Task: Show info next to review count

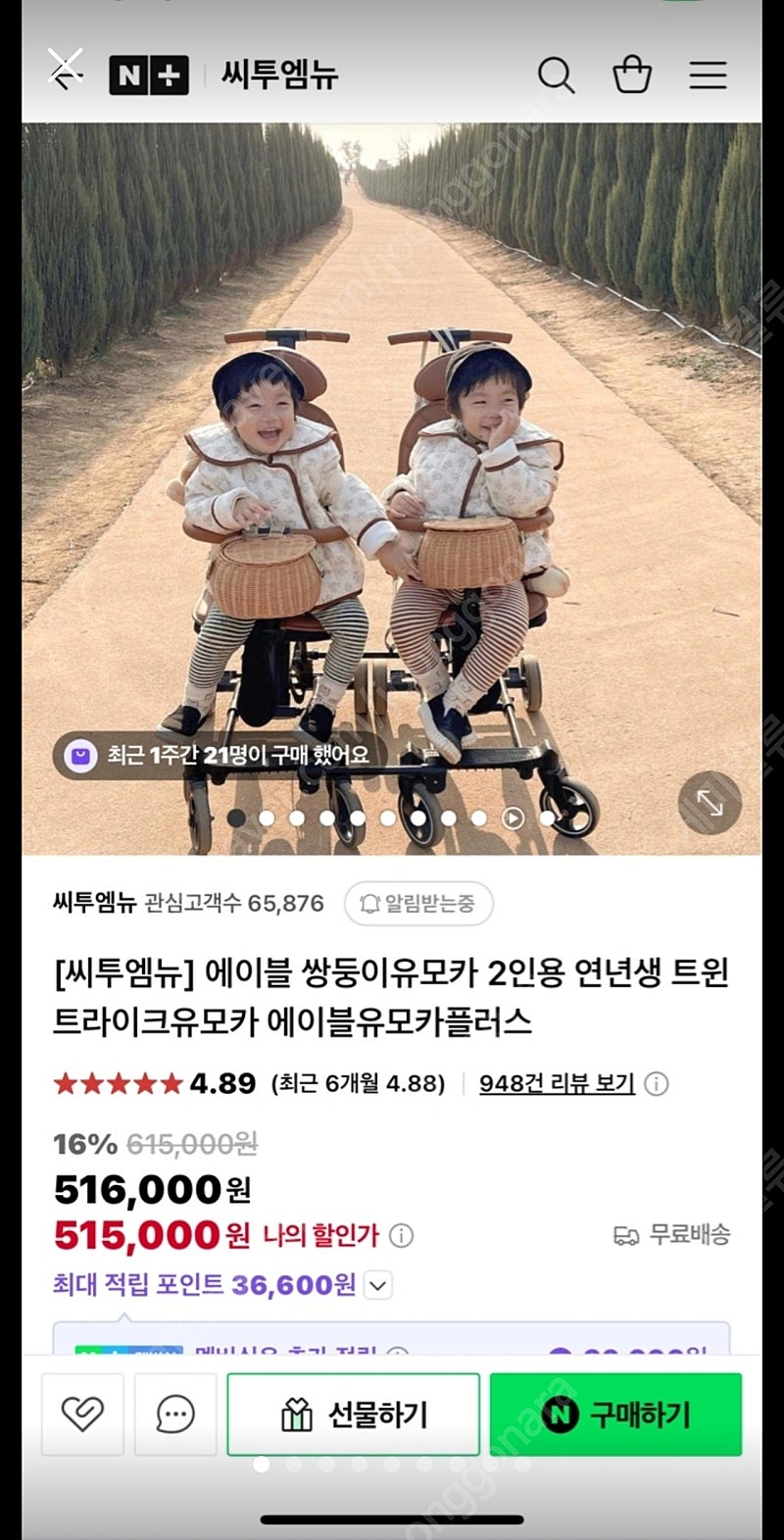Action: [x=657, y=1083]
